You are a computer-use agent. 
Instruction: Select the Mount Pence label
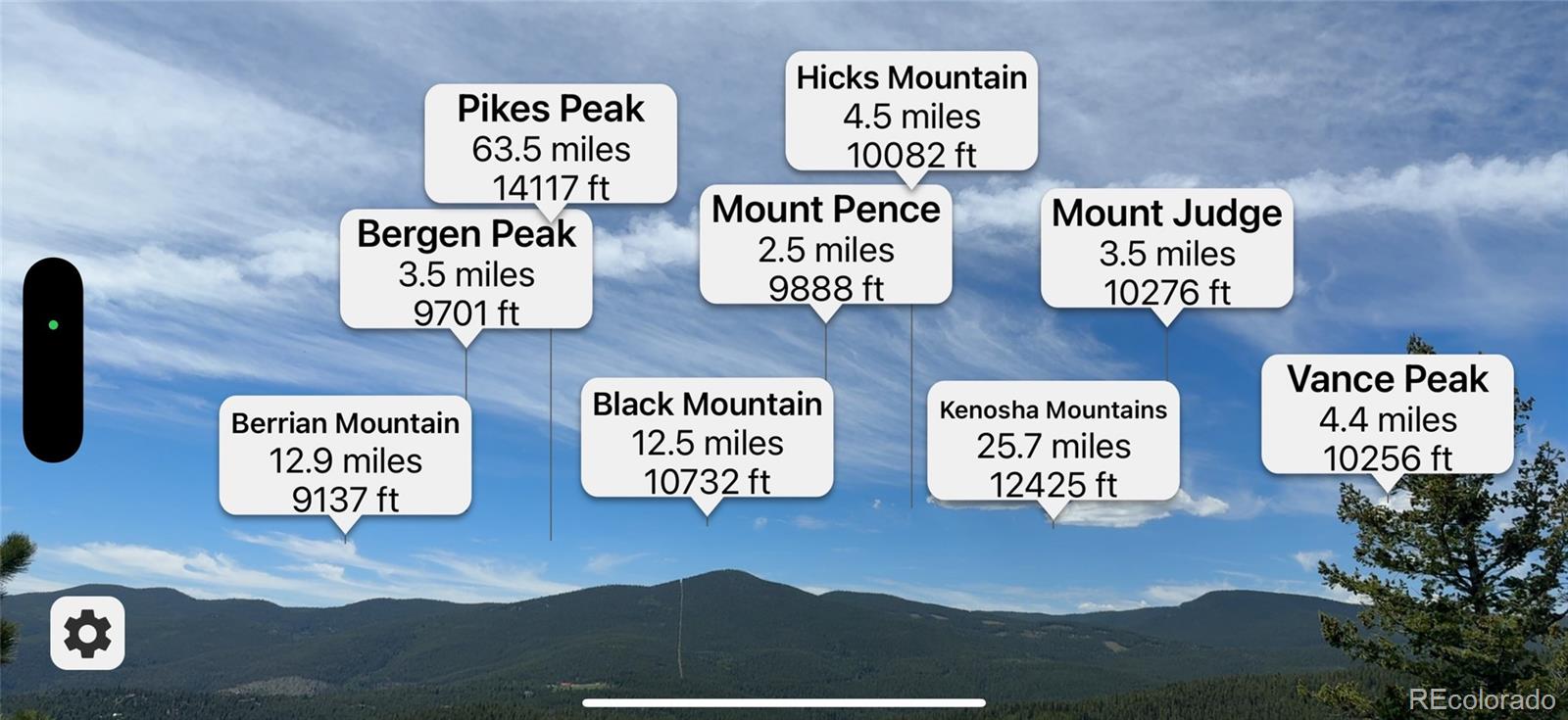(x=825, y=247)
